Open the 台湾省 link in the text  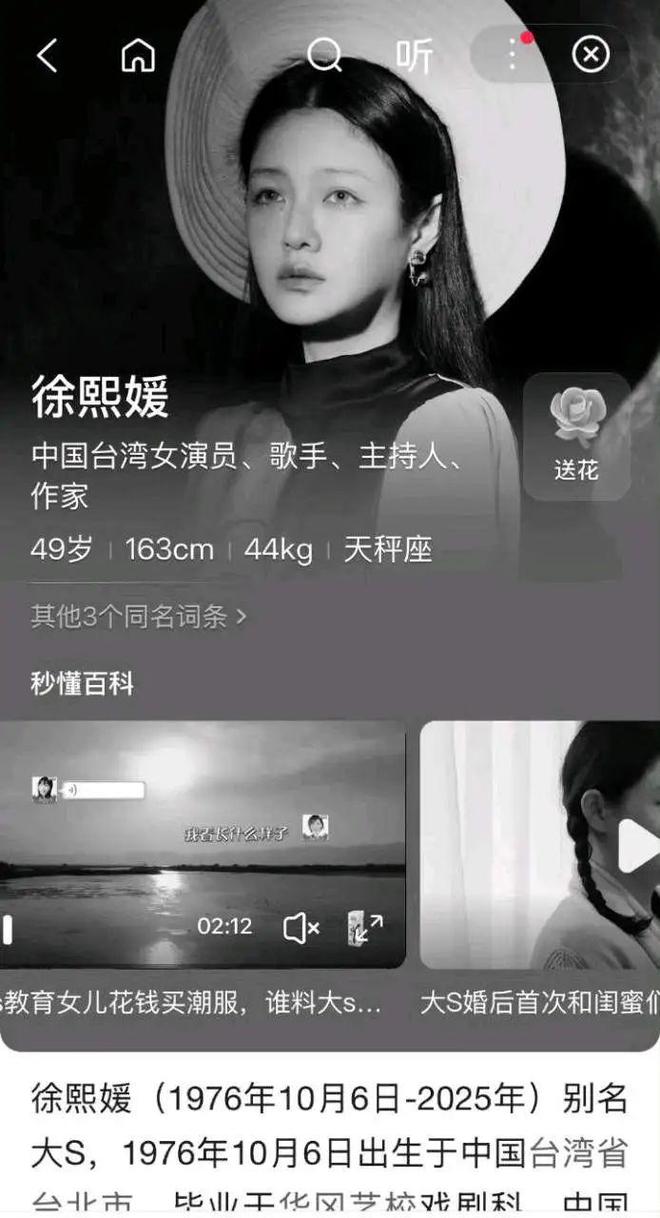(578, 1154)
